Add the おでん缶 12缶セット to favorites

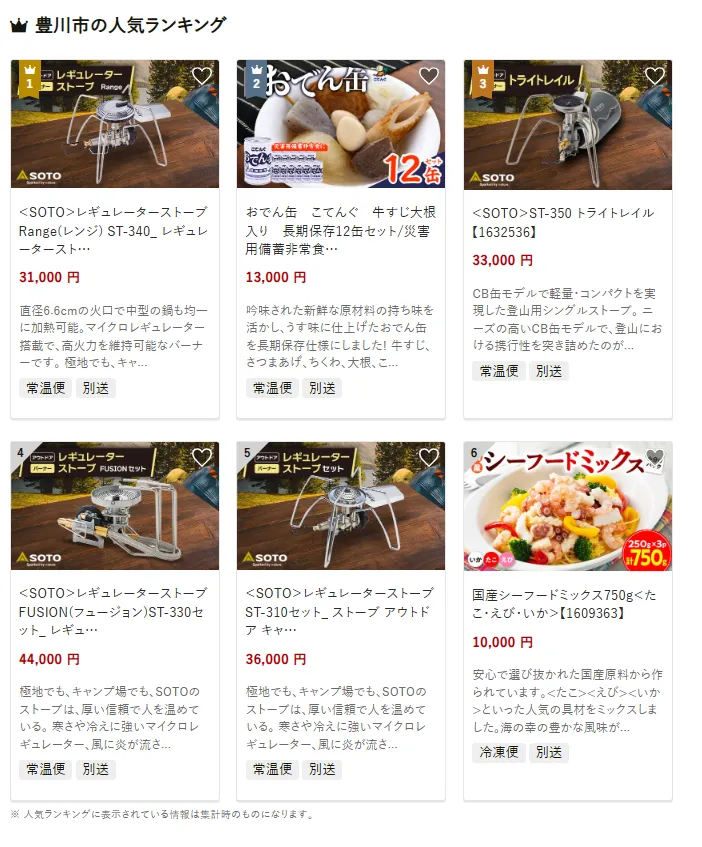pos(429,76)
